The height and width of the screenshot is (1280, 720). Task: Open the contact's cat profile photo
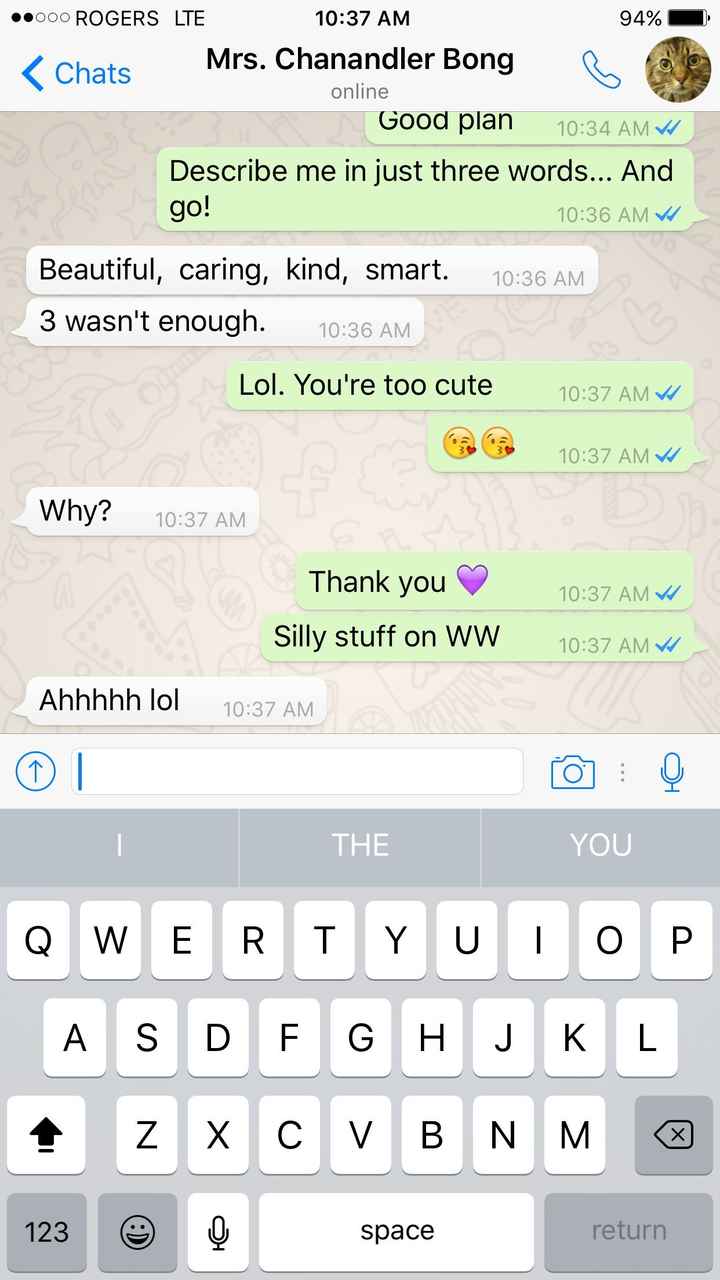[x=678, y=69]
